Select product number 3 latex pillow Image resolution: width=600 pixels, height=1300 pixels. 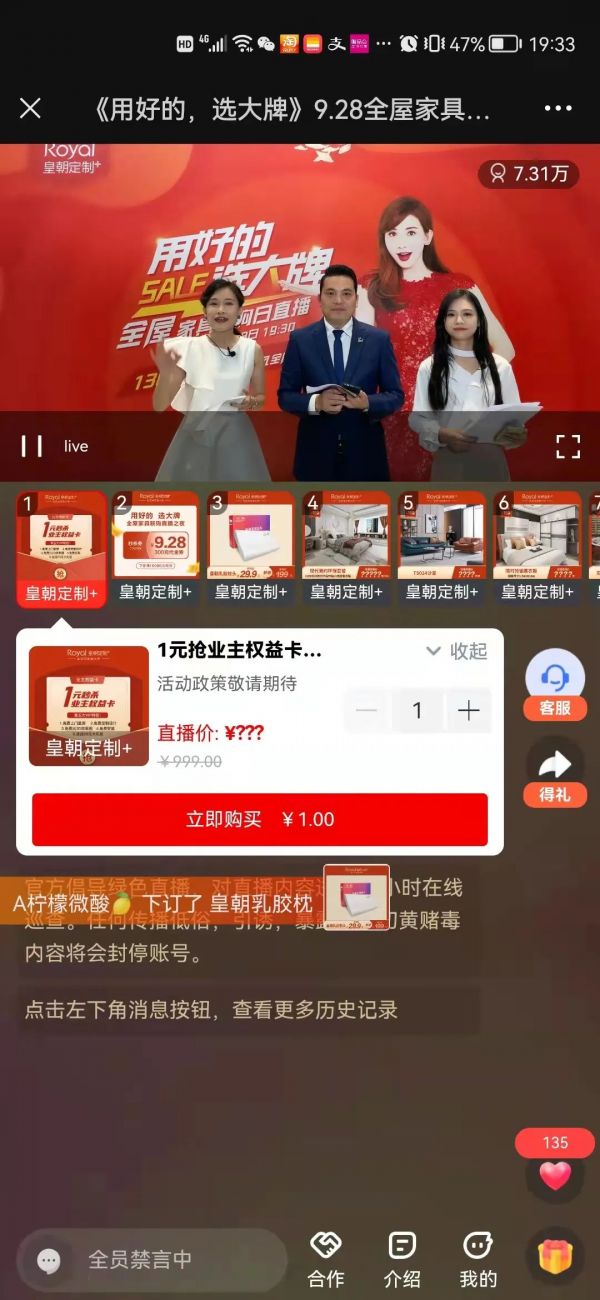pyautogui.click(x=250, y=547)
